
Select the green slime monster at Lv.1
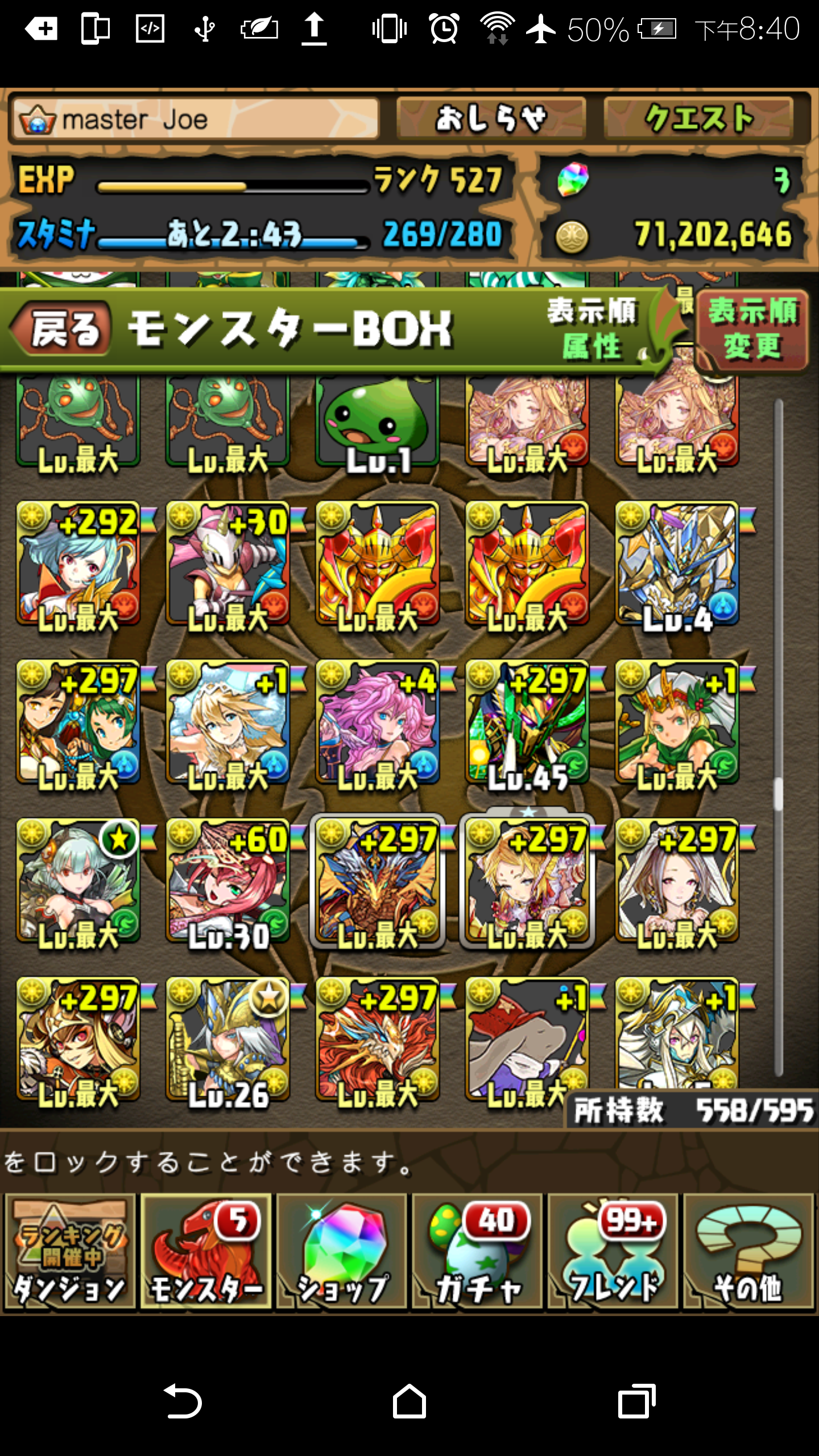(x=378, y=424)
